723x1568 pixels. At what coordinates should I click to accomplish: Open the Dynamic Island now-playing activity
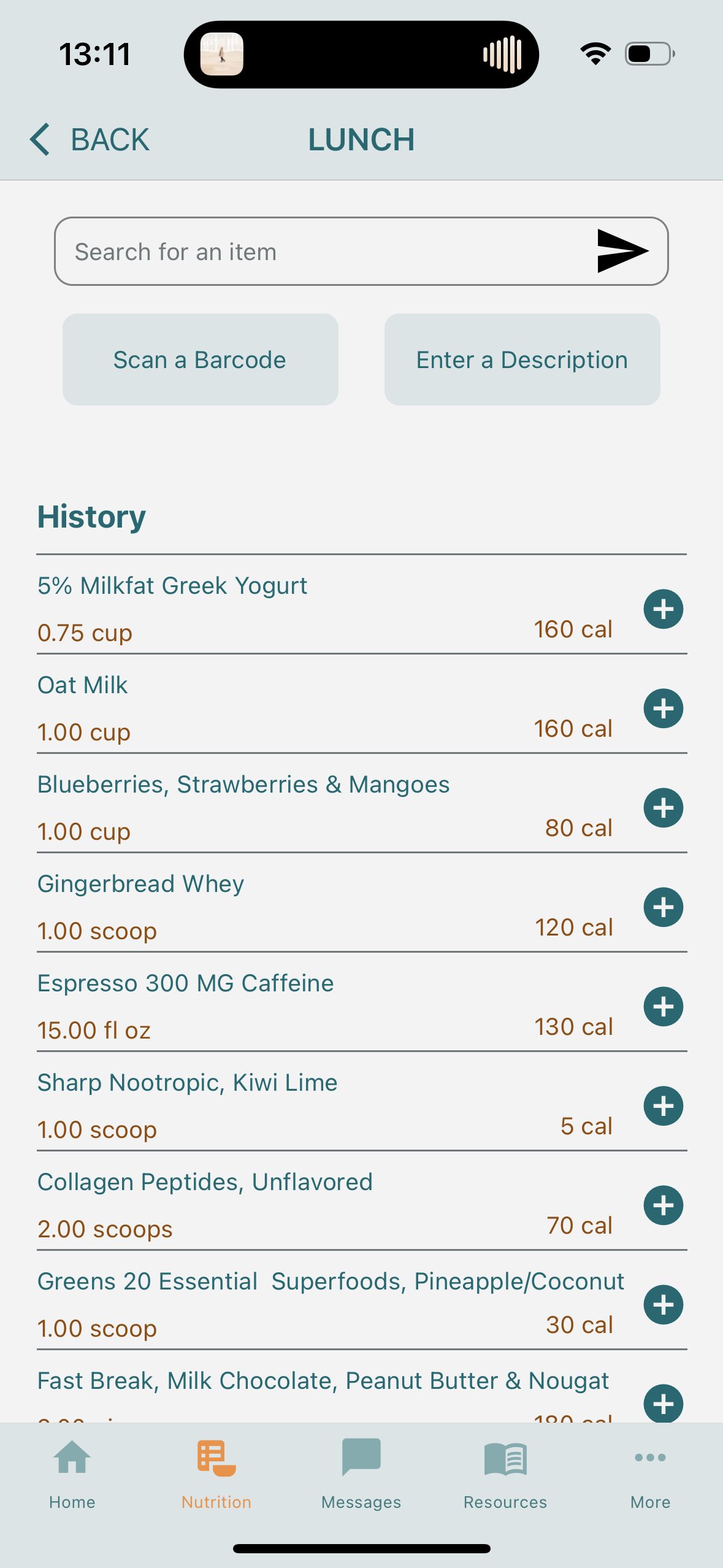[361, 55]
